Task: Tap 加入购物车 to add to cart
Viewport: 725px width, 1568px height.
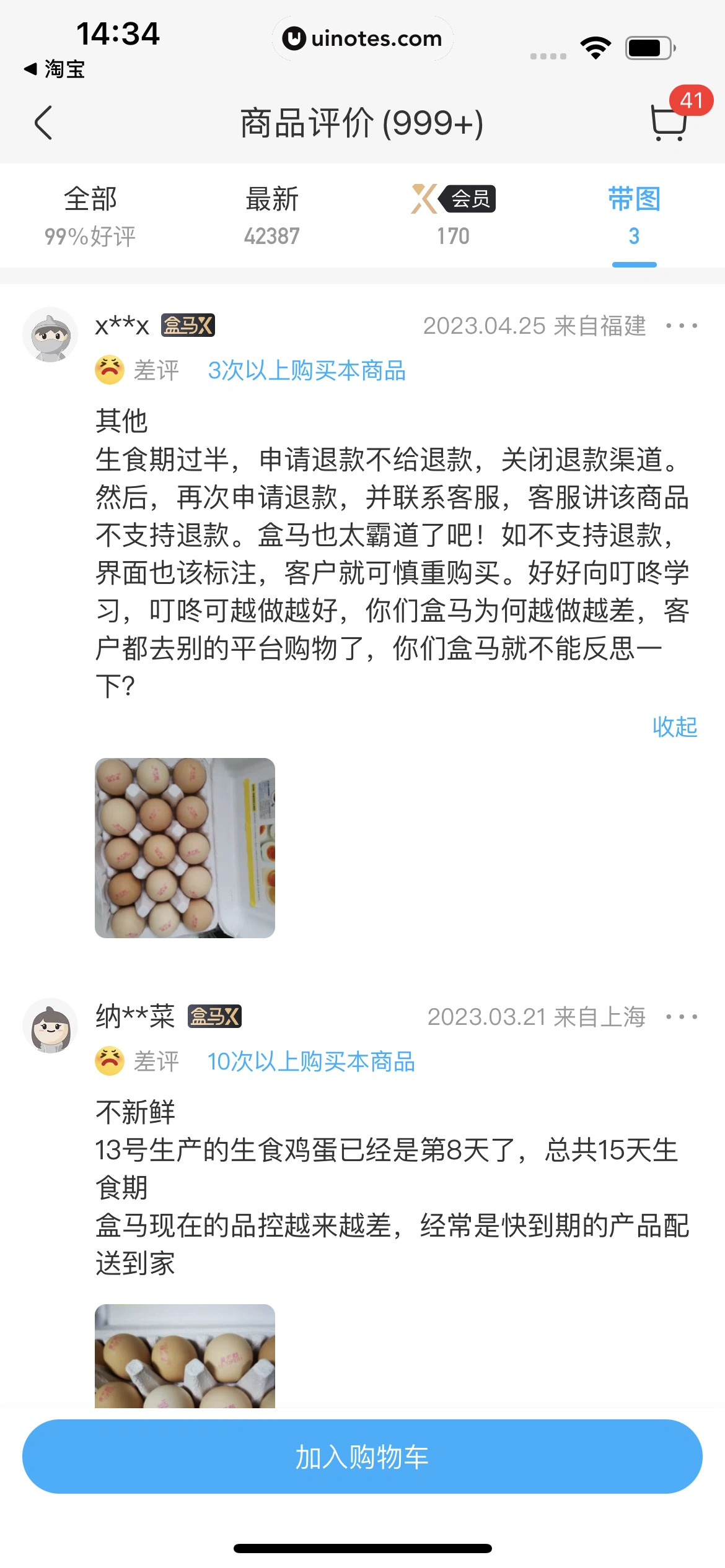Action: point(362,1457)
